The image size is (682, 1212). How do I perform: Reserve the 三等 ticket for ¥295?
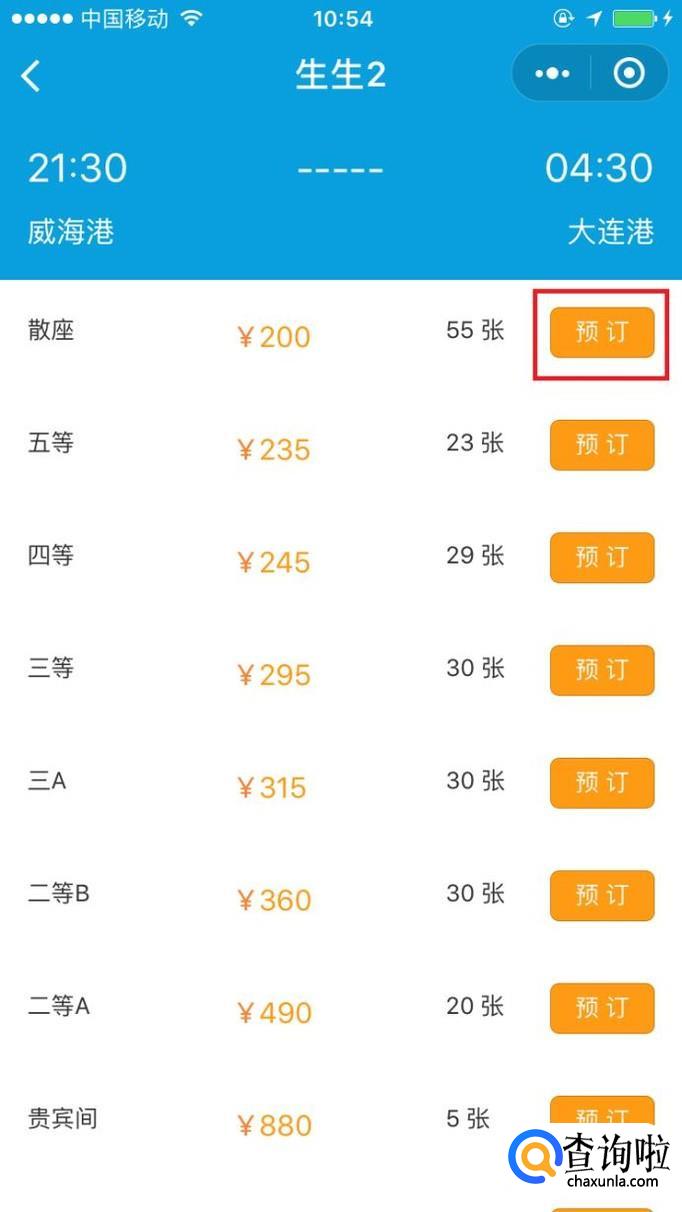coord(602,670)
